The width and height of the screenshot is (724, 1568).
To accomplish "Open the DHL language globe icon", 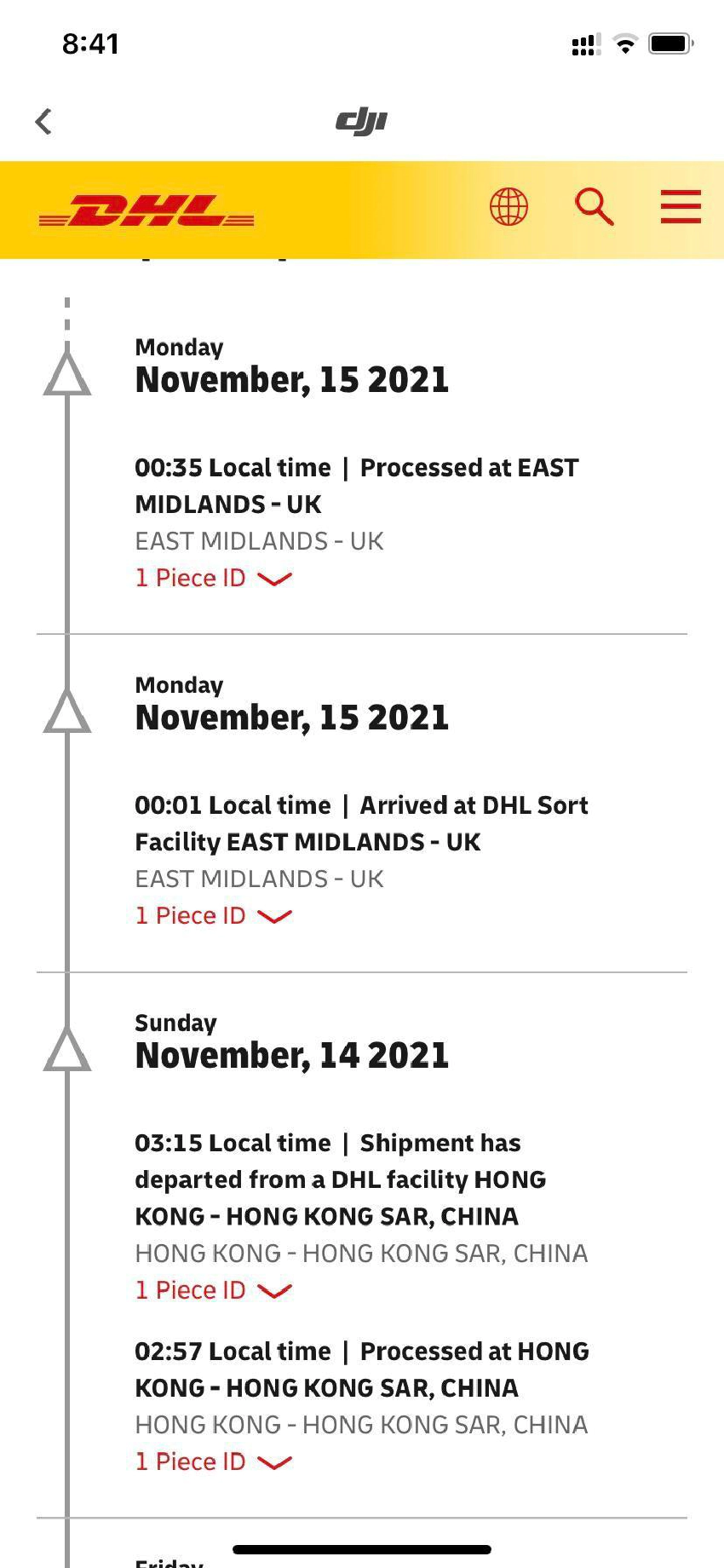I will pyautogui.click(x=509, y=207).
